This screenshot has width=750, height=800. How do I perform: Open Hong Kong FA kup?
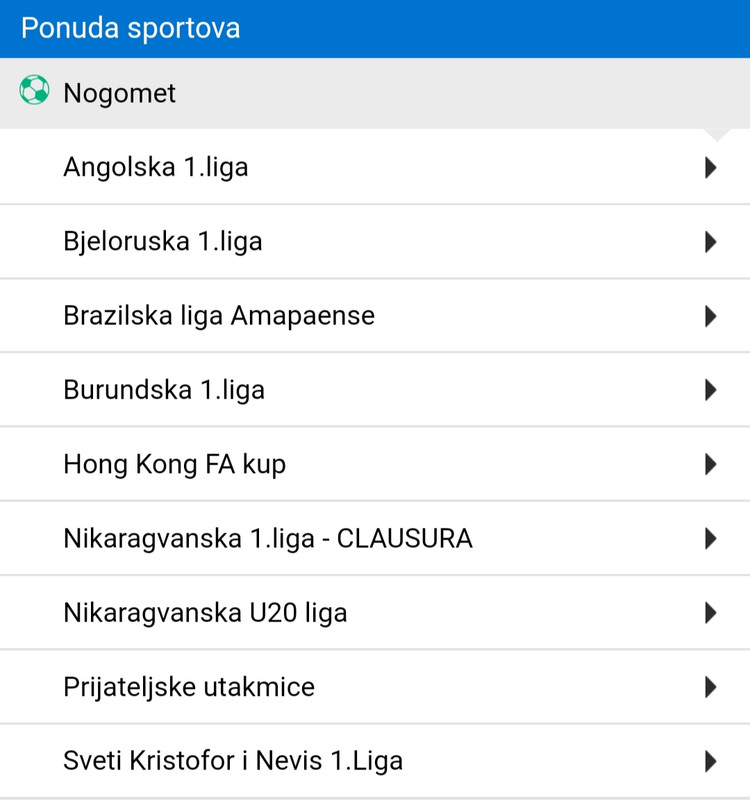tap(375, 464)
